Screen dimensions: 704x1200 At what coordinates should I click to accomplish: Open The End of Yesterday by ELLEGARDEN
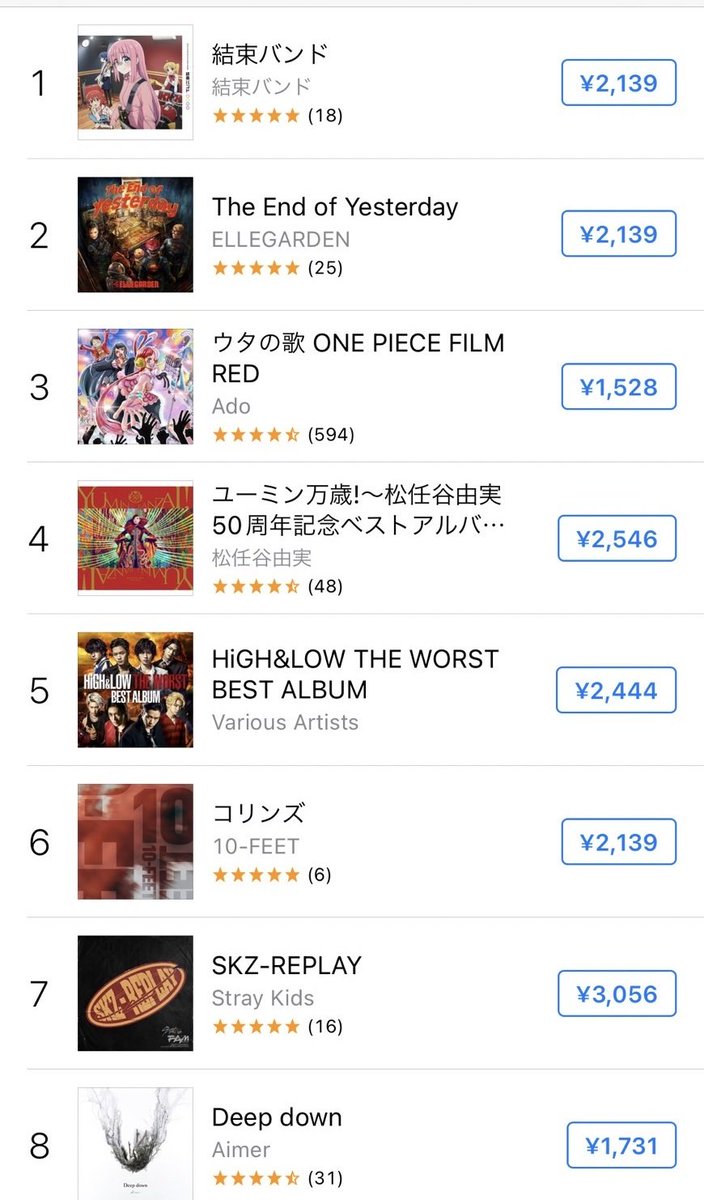[352, 235]
